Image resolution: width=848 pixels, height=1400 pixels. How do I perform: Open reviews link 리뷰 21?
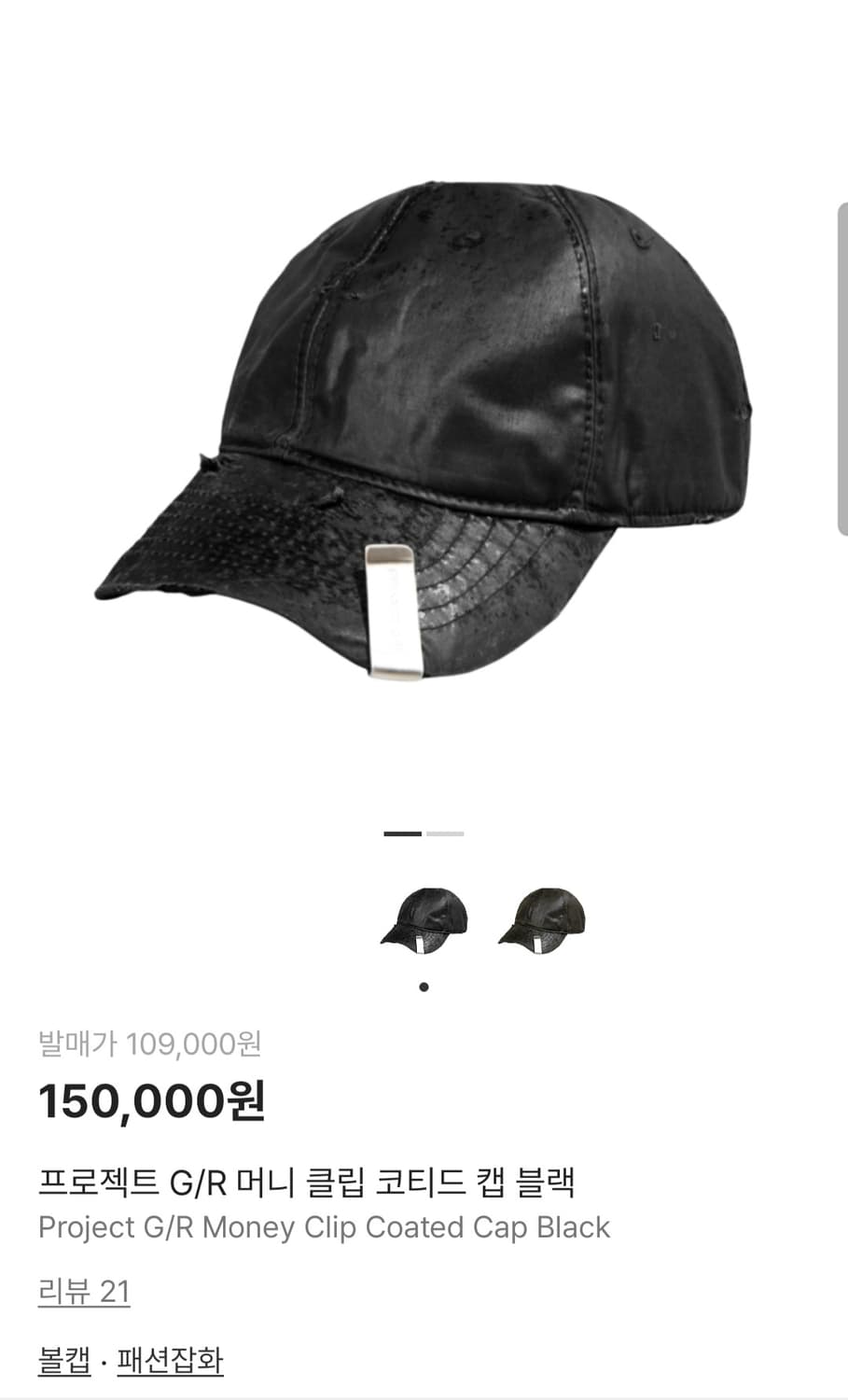click(x=84, y=1292)
